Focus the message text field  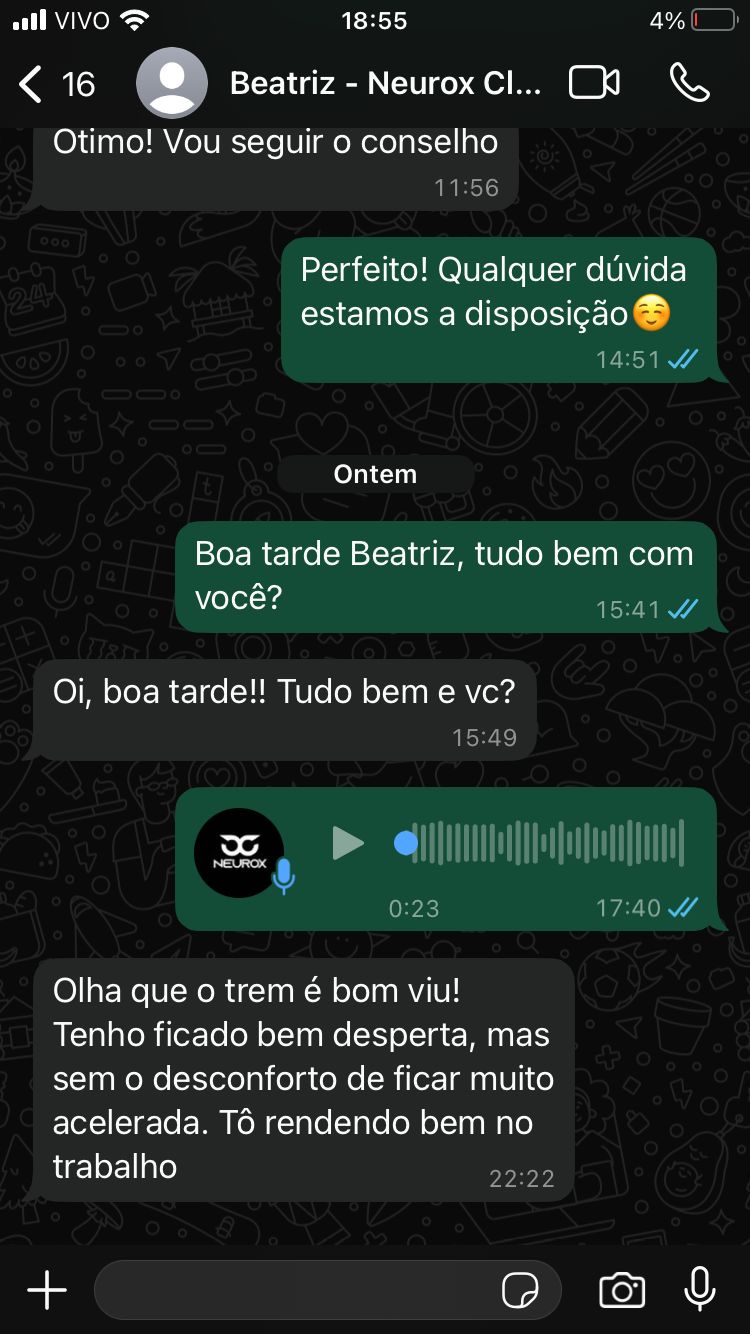pyautogui.click(x=295, y=1290)
